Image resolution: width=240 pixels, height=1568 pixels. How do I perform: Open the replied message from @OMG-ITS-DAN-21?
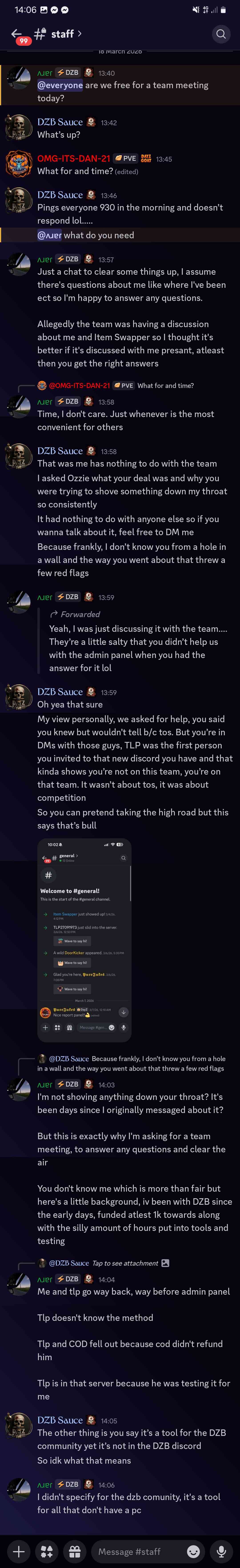click(122, 385)
